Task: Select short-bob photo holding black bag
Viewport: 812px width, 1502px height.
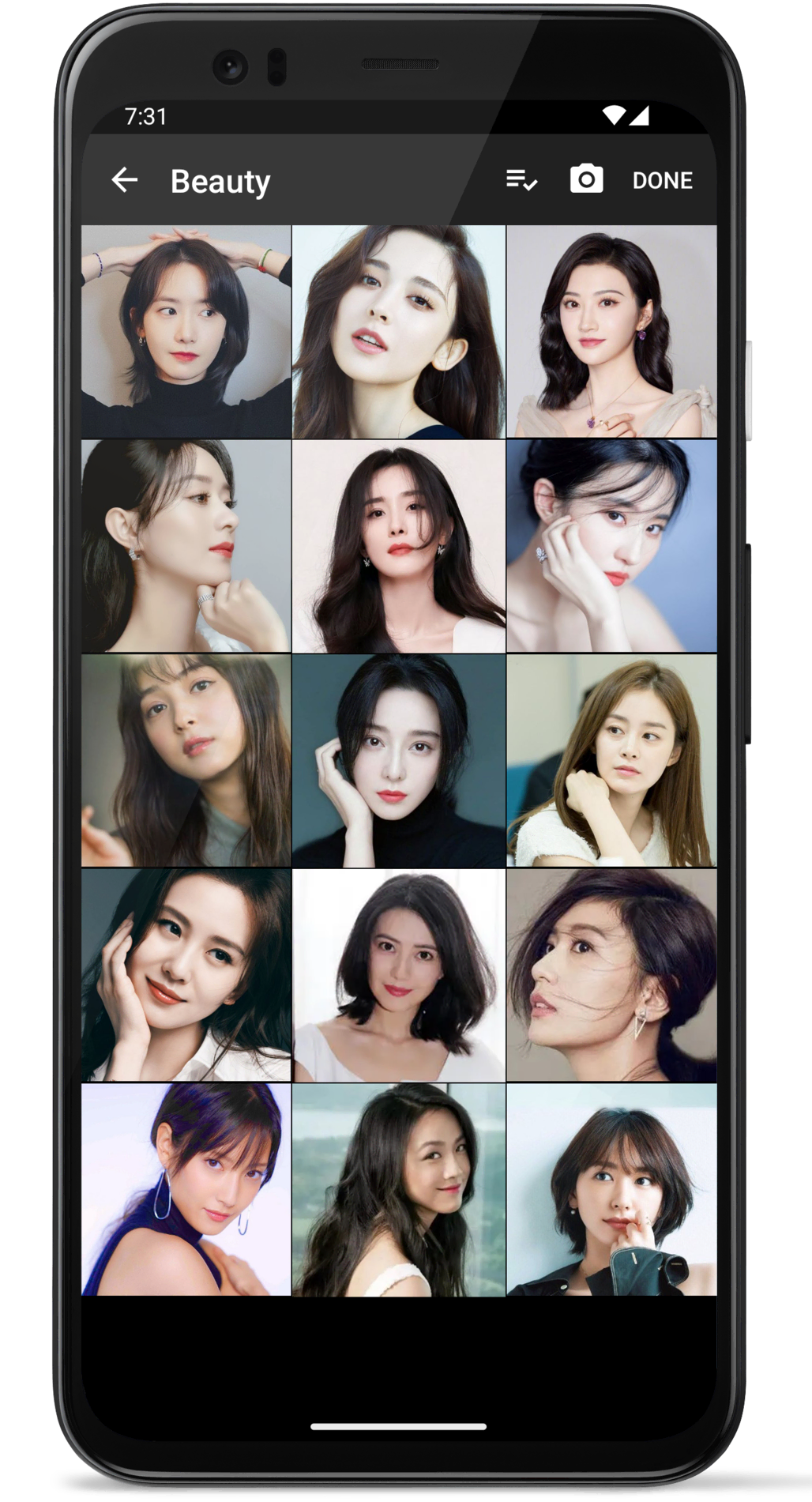Action: 611,1189
